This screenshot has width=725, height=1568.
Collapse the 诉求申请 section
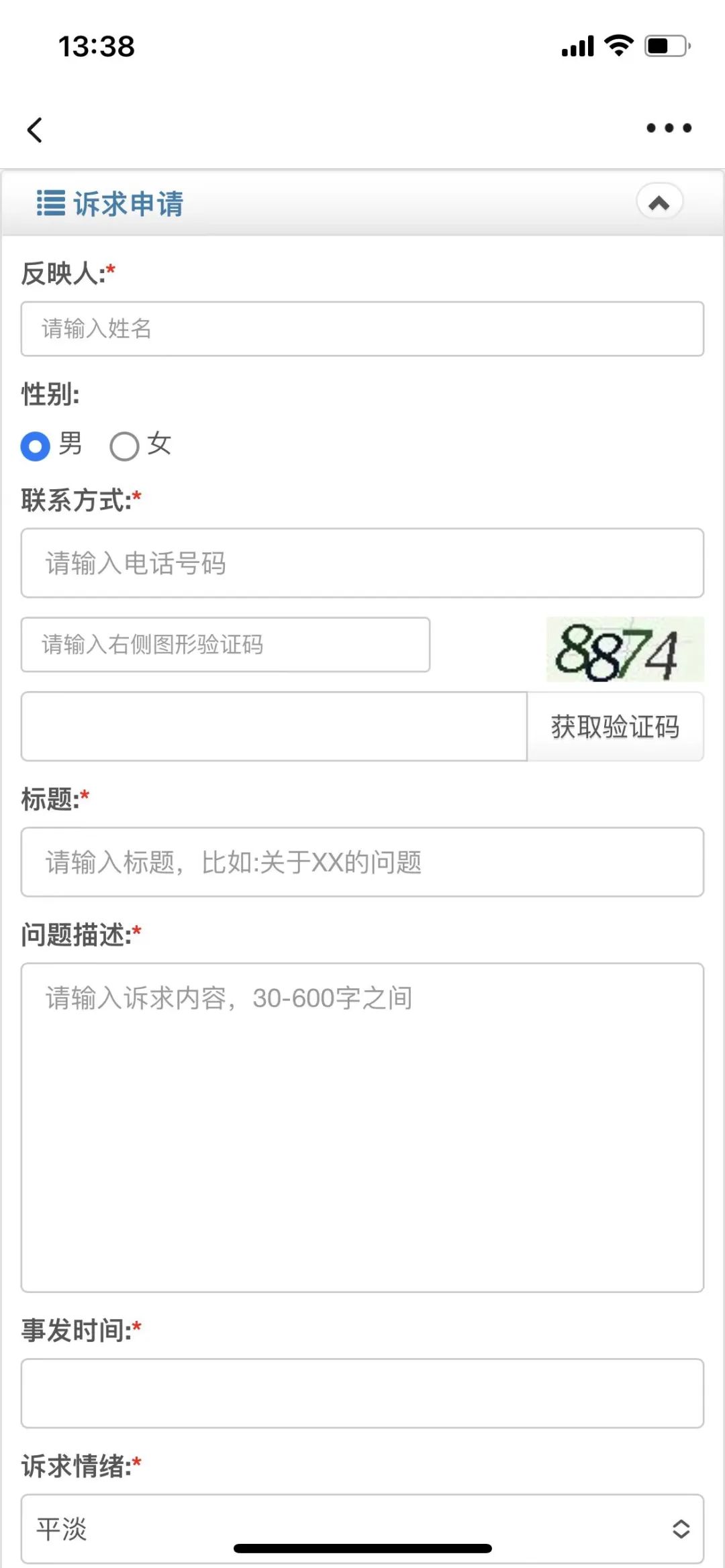point(659,203)
